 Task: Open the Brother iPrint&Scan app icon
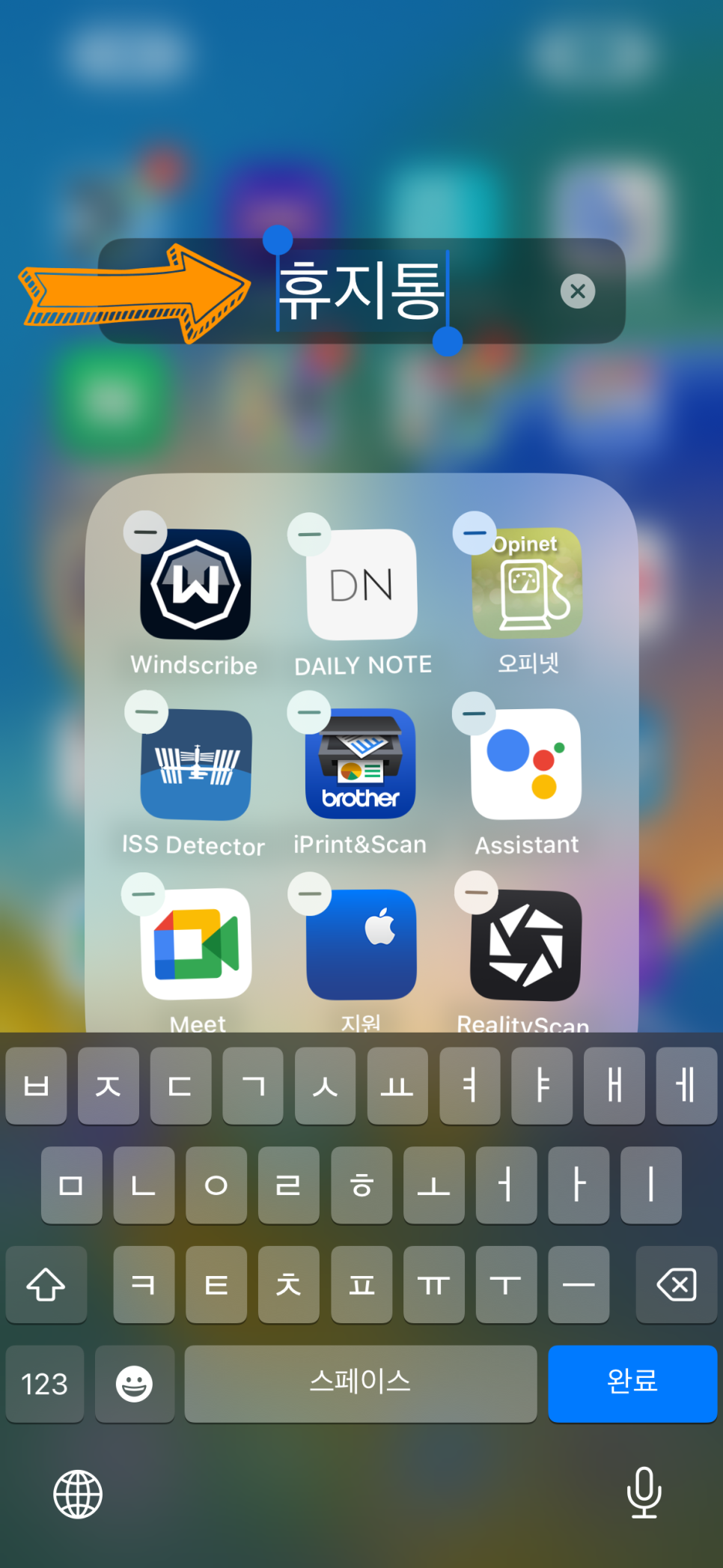[361, 764]
